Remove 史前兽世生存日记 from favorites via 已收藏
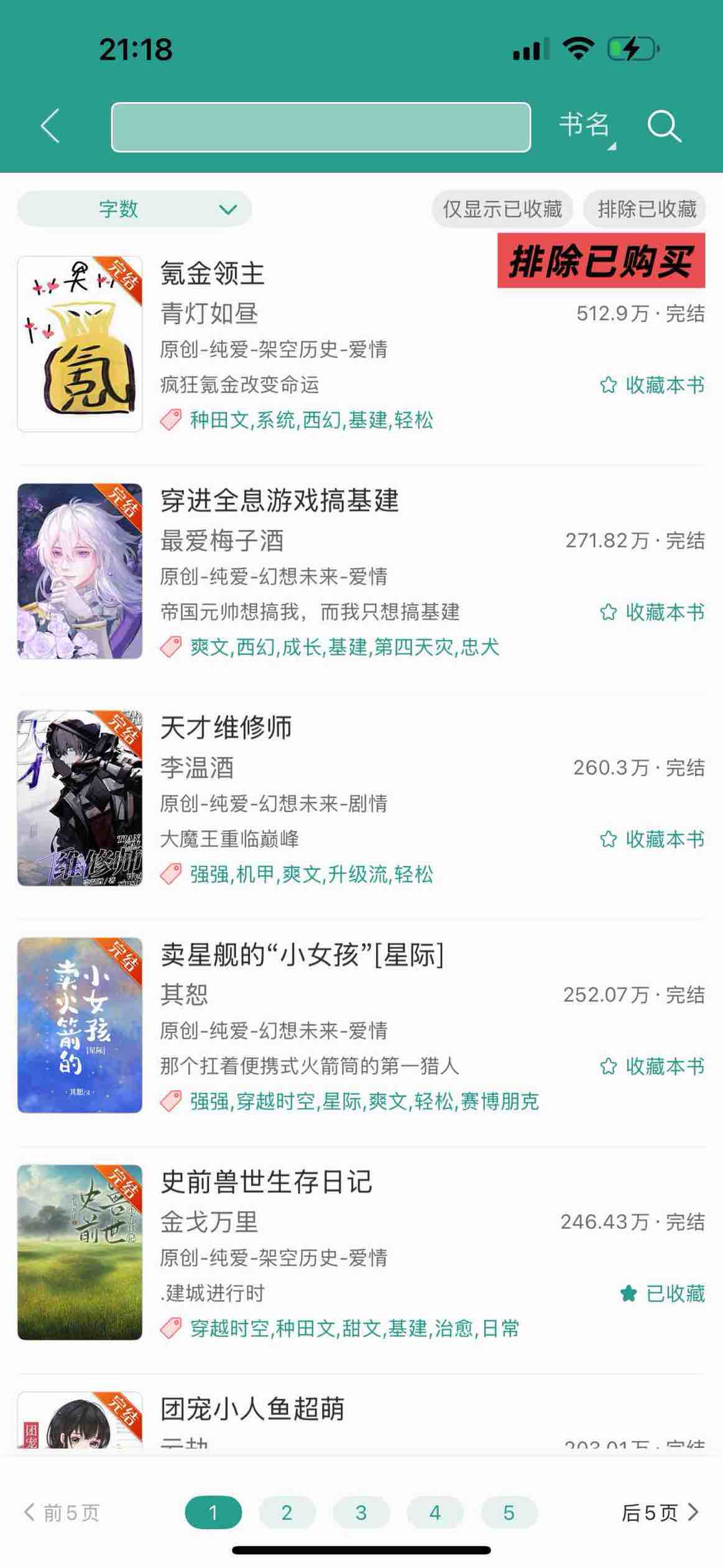The image size is (723, 1568). coord(663,1294)
